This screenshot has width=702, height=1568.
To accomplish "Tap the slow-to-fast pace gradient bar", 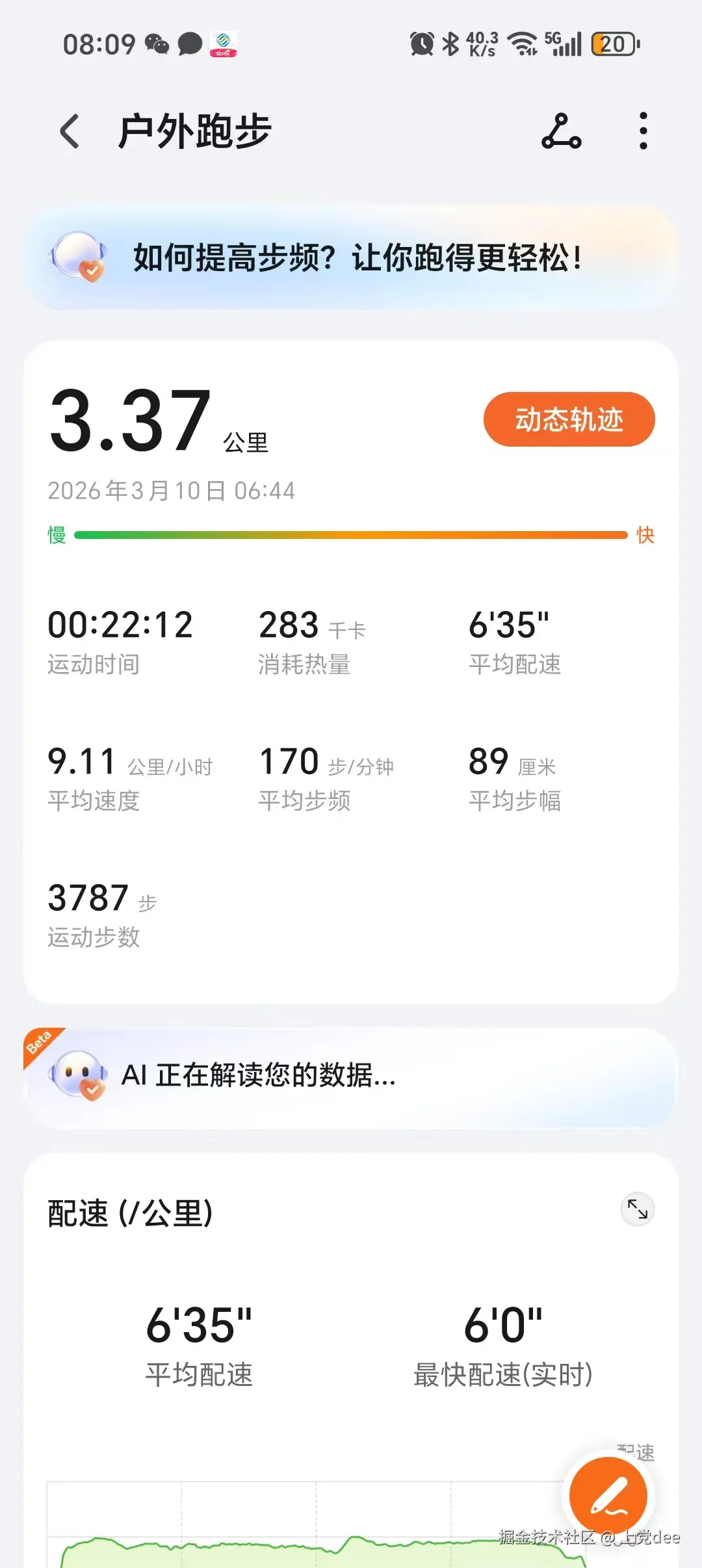I will click(x=351, y=534).
